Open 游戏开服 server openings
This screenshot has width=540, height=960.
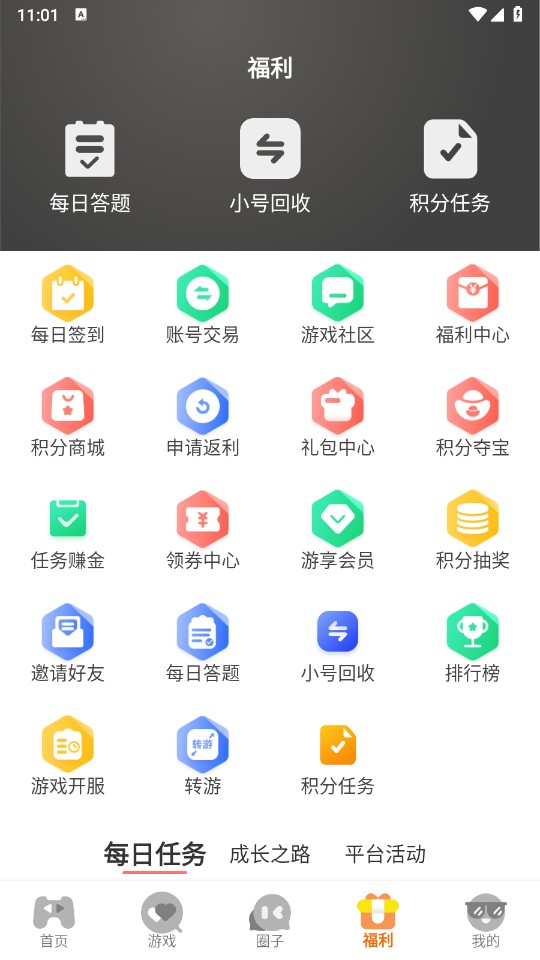(67, 755)
